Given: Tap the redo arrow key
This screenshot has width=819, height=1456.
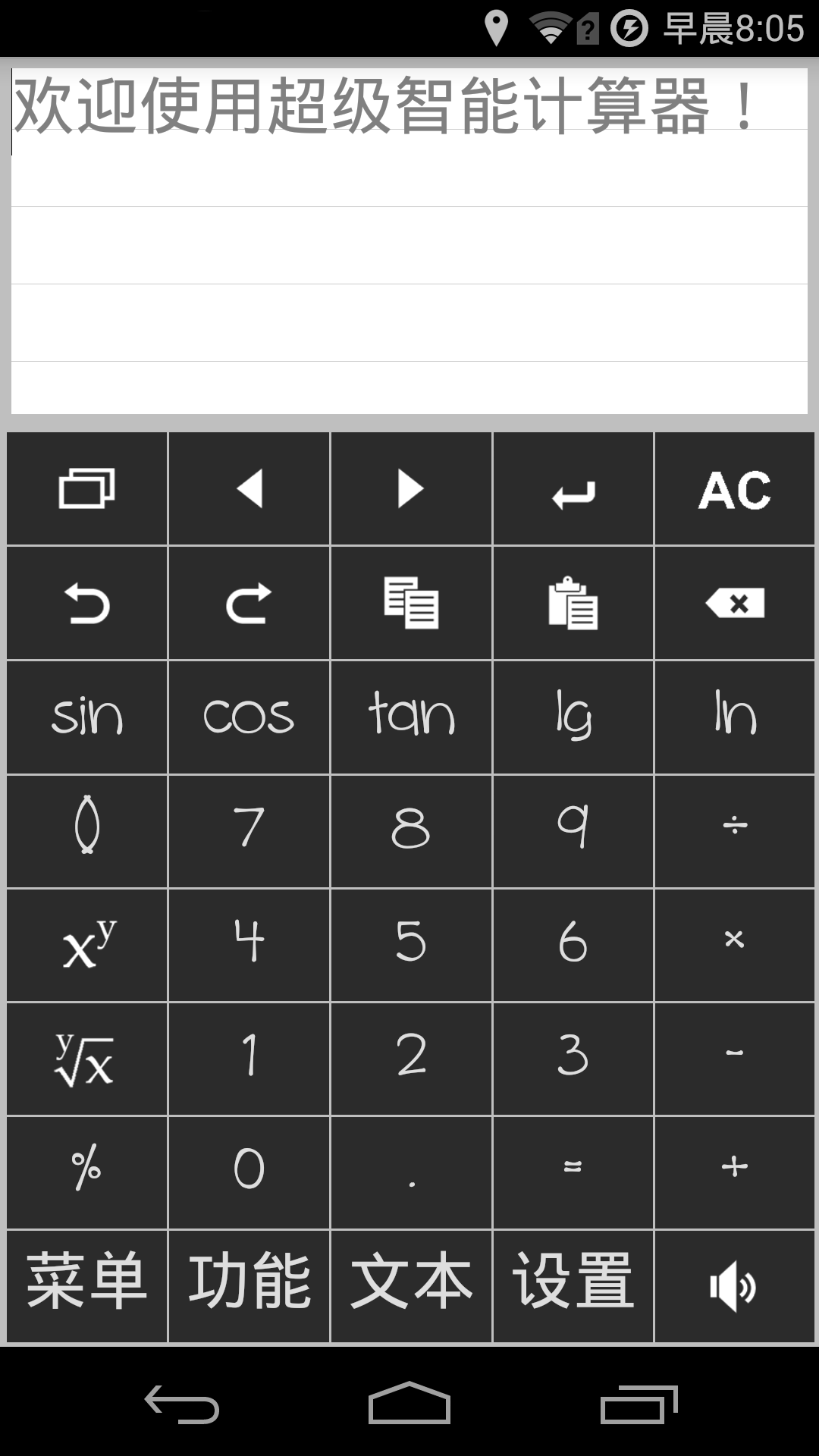Looking at the screenshot, I should (249, 604).
